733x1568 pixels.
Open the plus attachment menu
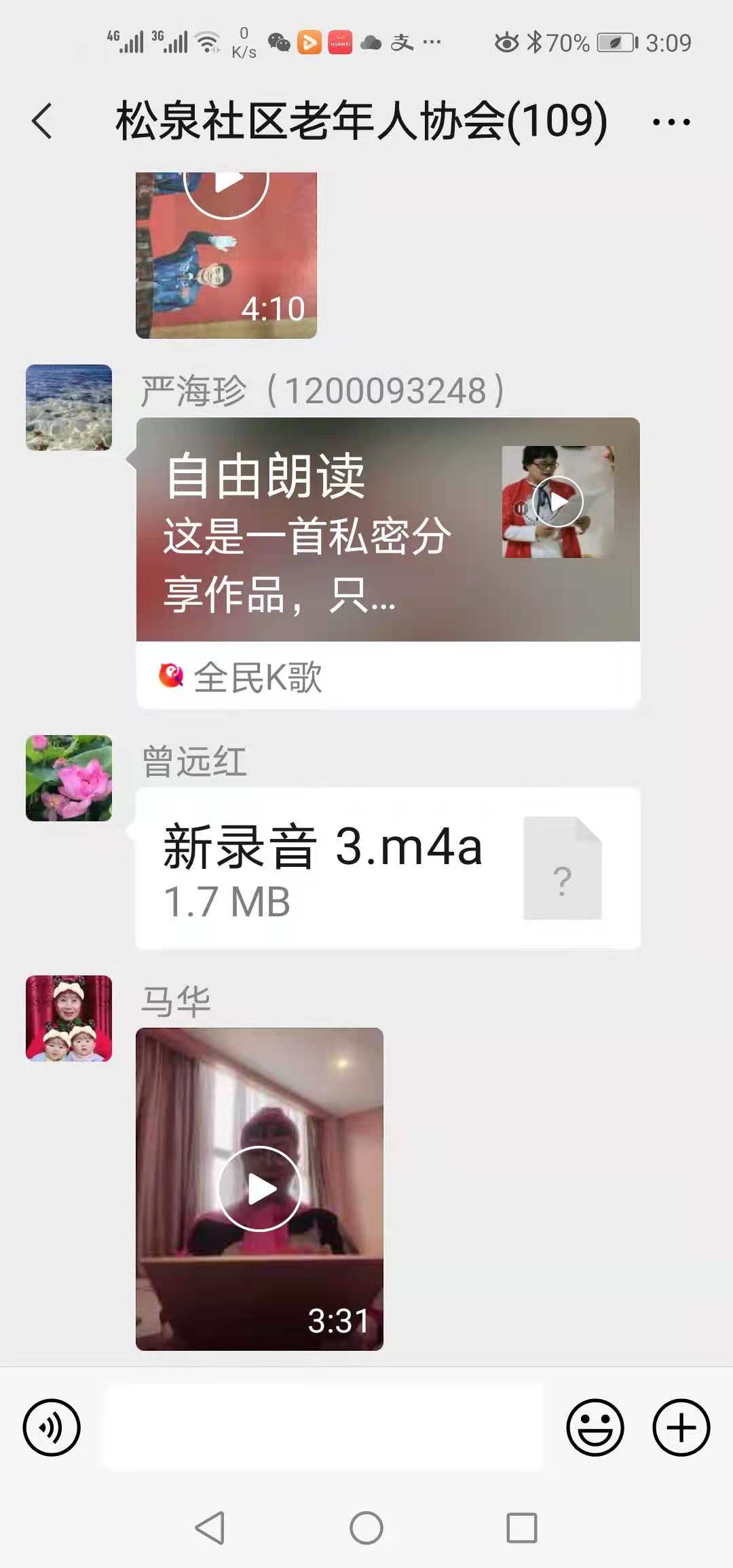(x=681, y=1427)
